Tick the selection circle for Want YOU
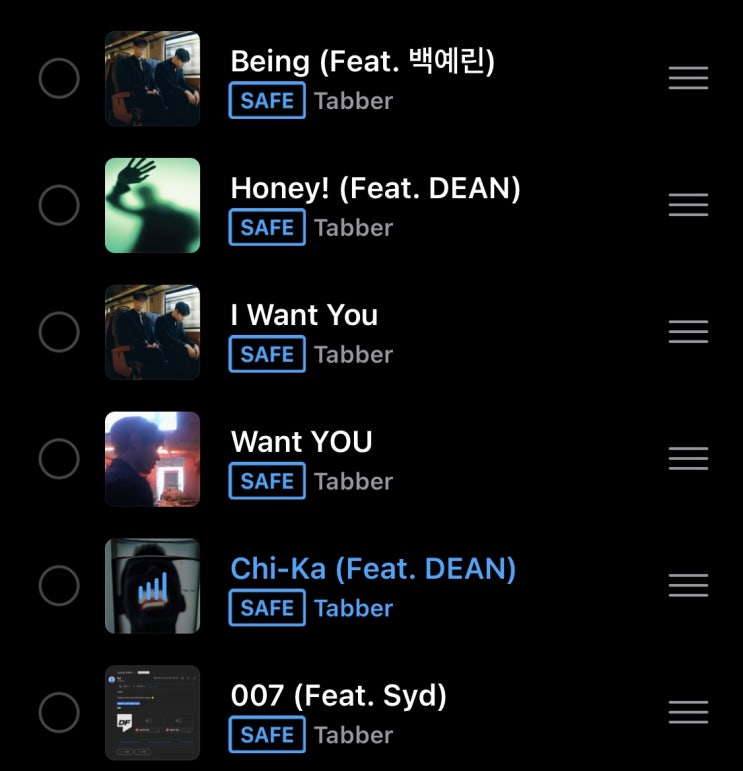 point(59,459)
